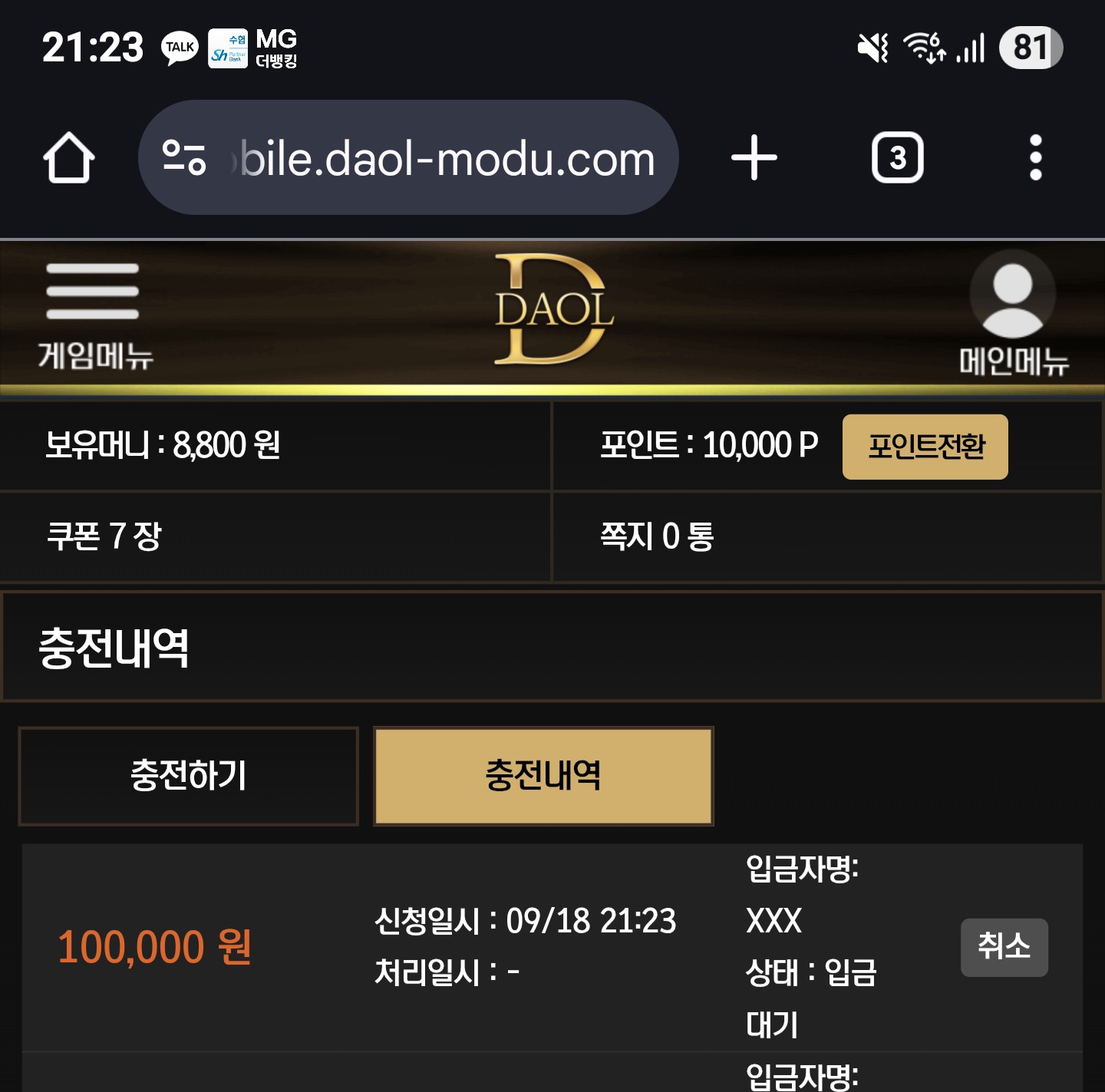This screenshot has width=1105, height=1092.
Task: Switch to the 충전하기 tab
Action: (188, 776)
